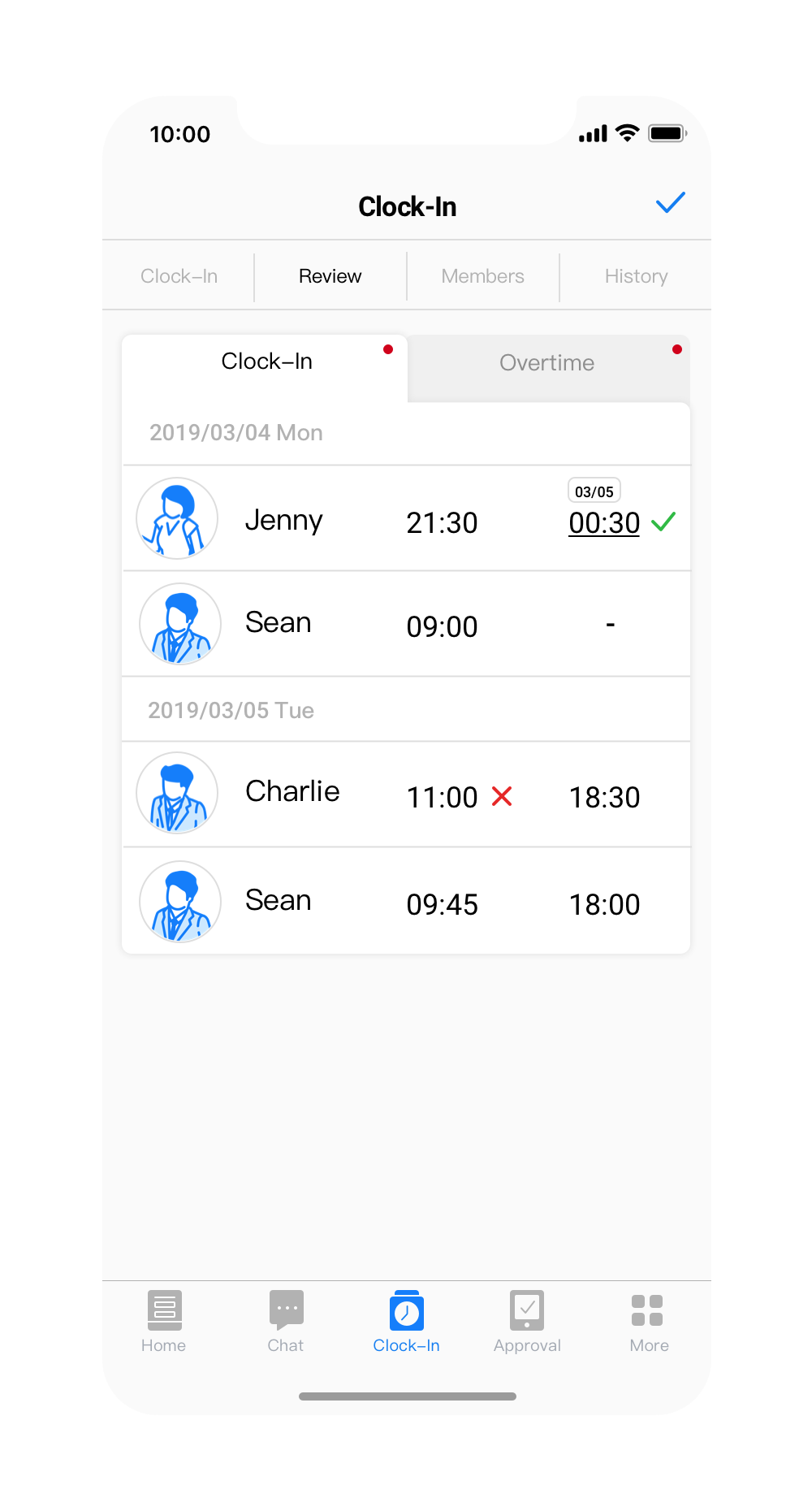Go to Home in bottom navigation

click(164, 1322)
